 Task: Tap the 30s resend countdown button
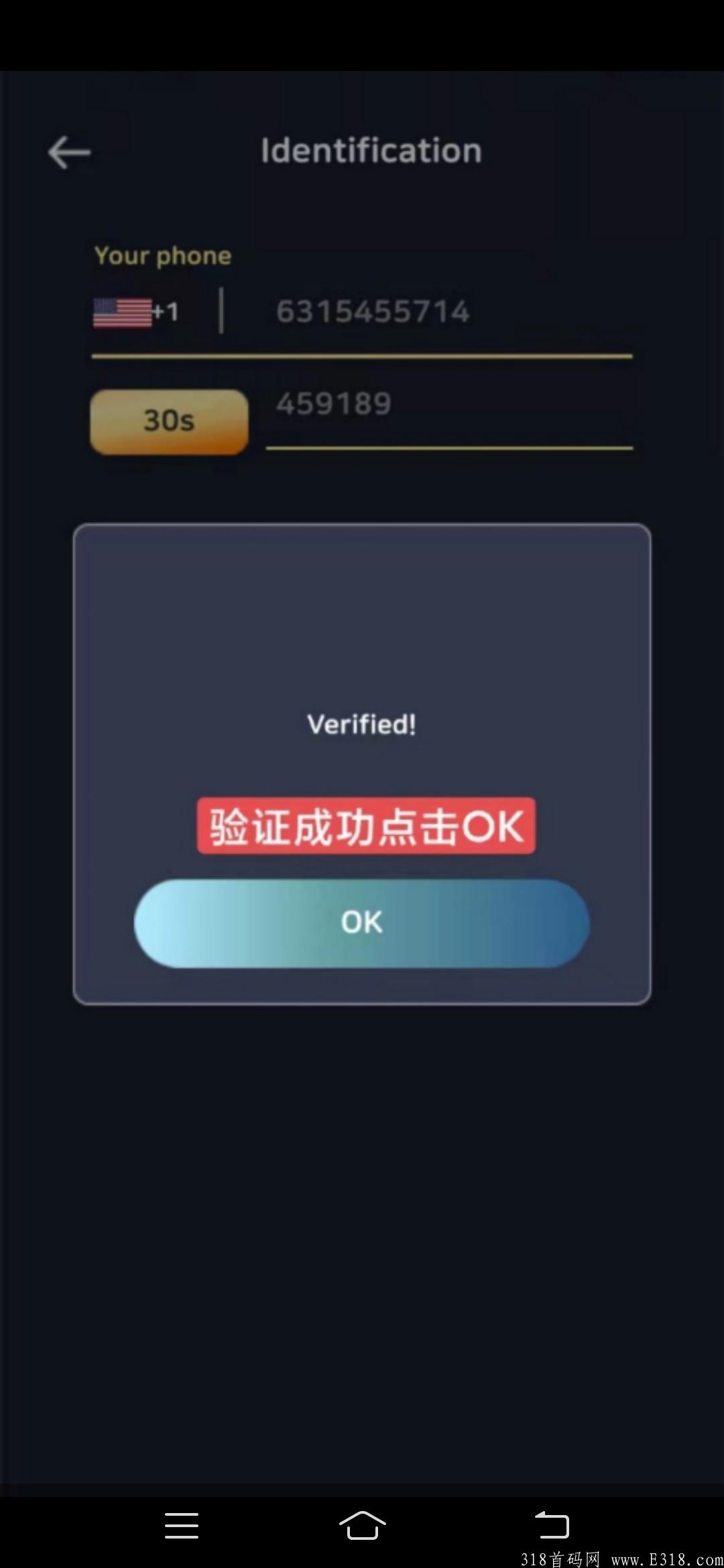tap(168, 421)
